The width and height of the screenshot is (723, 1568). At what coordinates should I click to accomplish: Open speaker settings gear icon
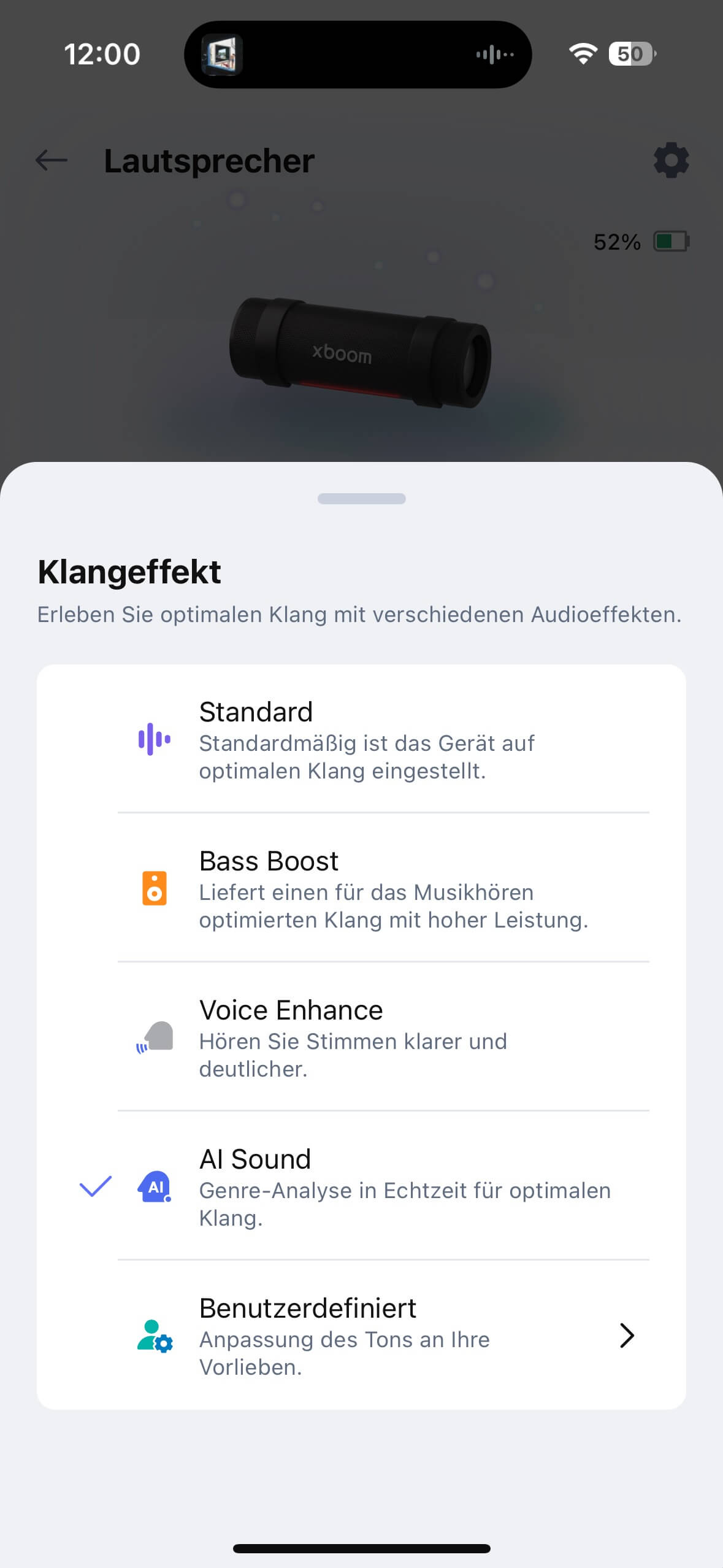[x=671, y=161]
